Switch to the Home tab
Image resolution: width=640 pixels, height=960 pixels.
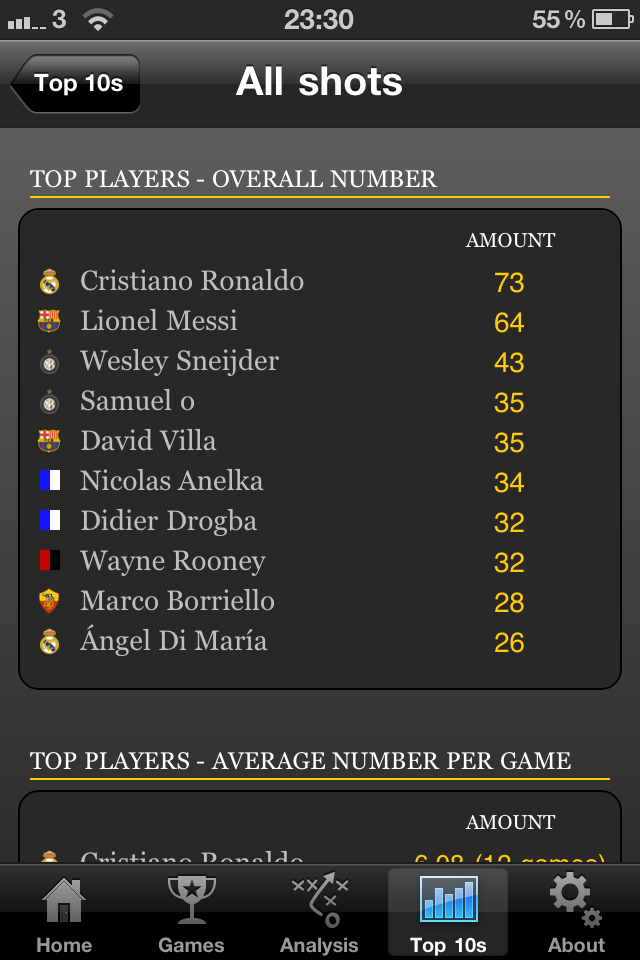64,912
